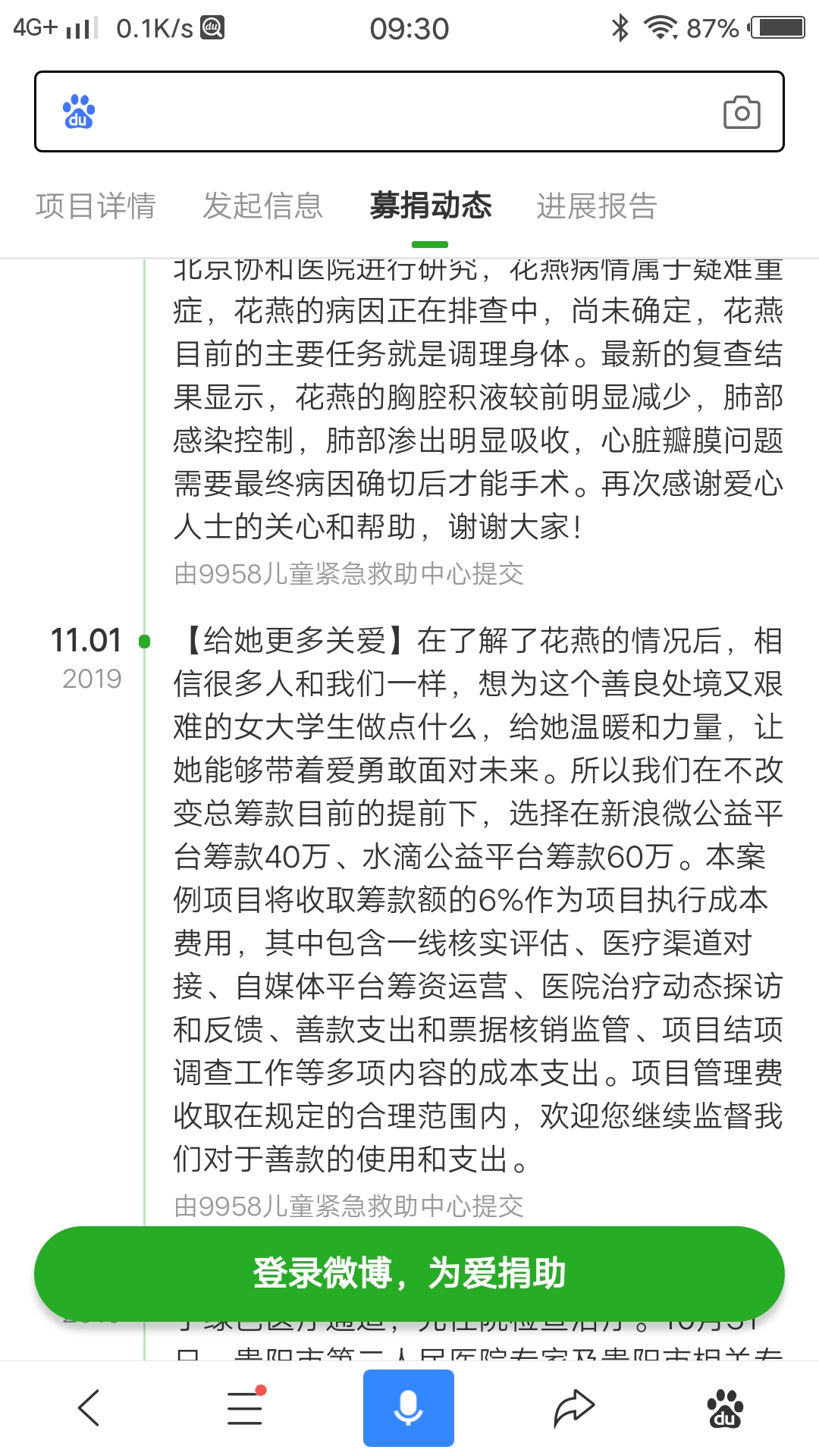819x1456 pixels.
Task: Switch to 项目详情 tab
Action: 96,206
